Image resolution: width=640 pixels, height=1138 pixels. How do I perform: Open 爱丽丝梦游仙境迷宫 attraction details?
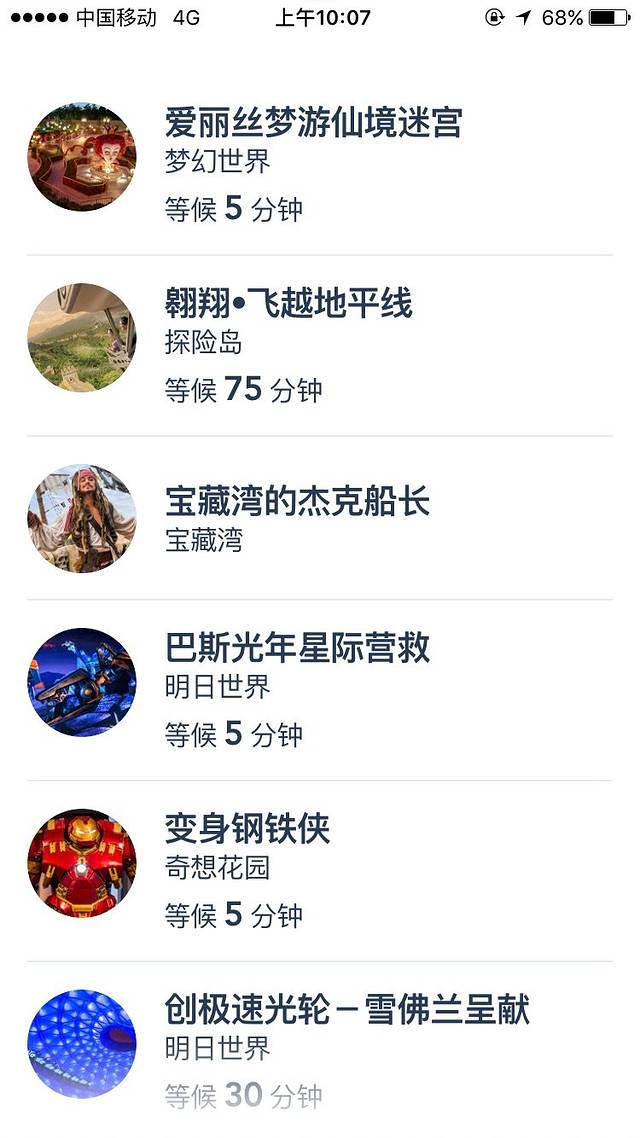click(313, 124)
